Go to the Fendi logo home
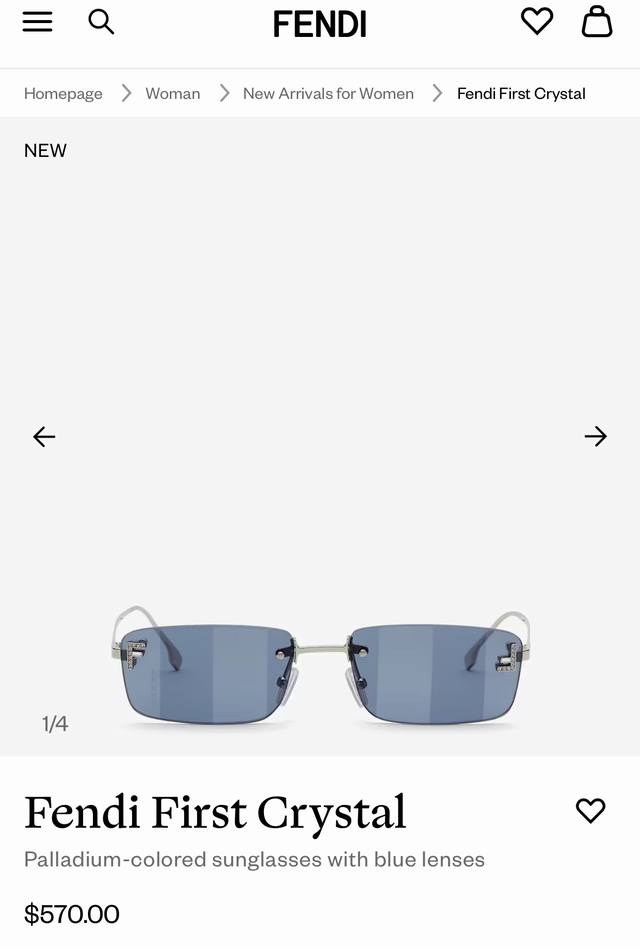The width and height of the screenshot is (640, 948). pyautogui.click(x=320, y=24)
